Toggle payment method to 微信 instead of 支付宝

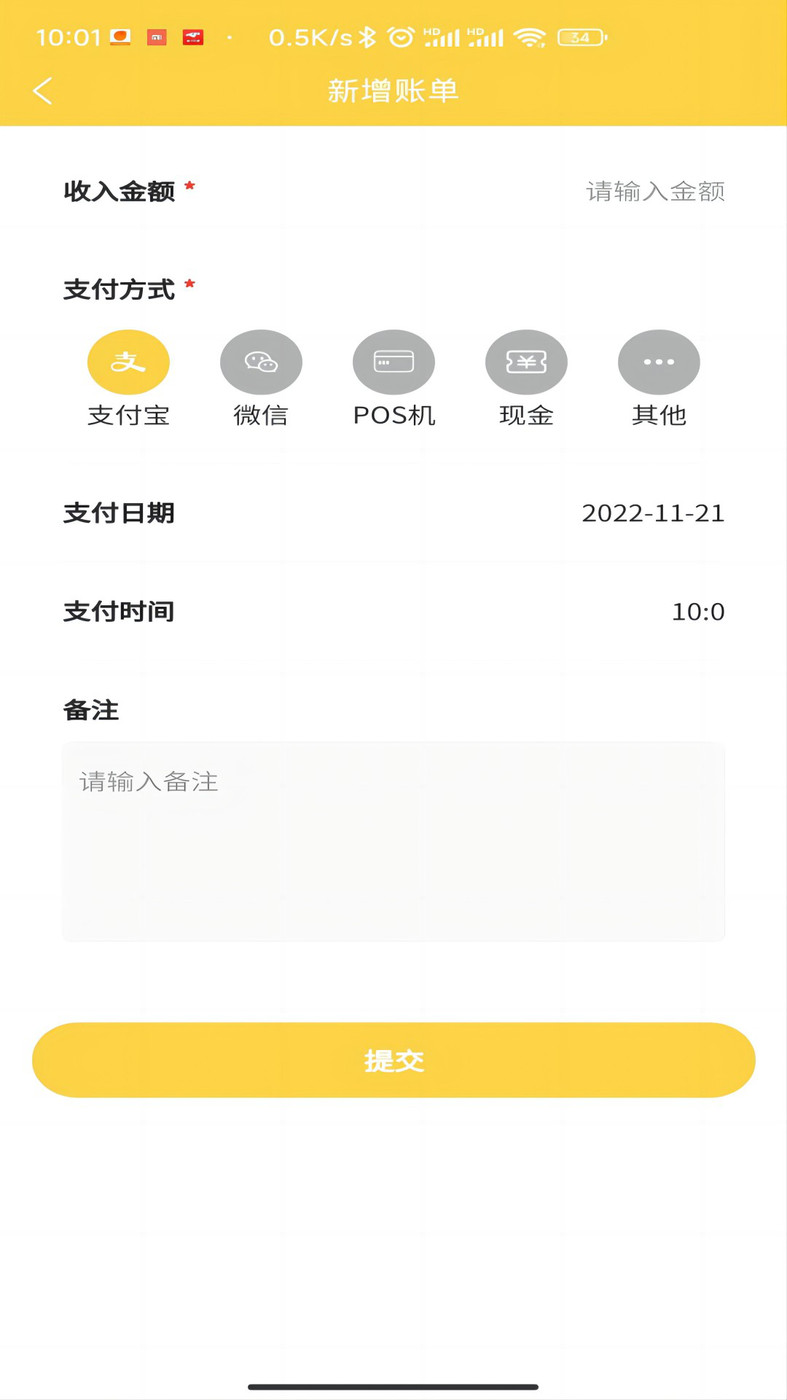tap(261, 361)
